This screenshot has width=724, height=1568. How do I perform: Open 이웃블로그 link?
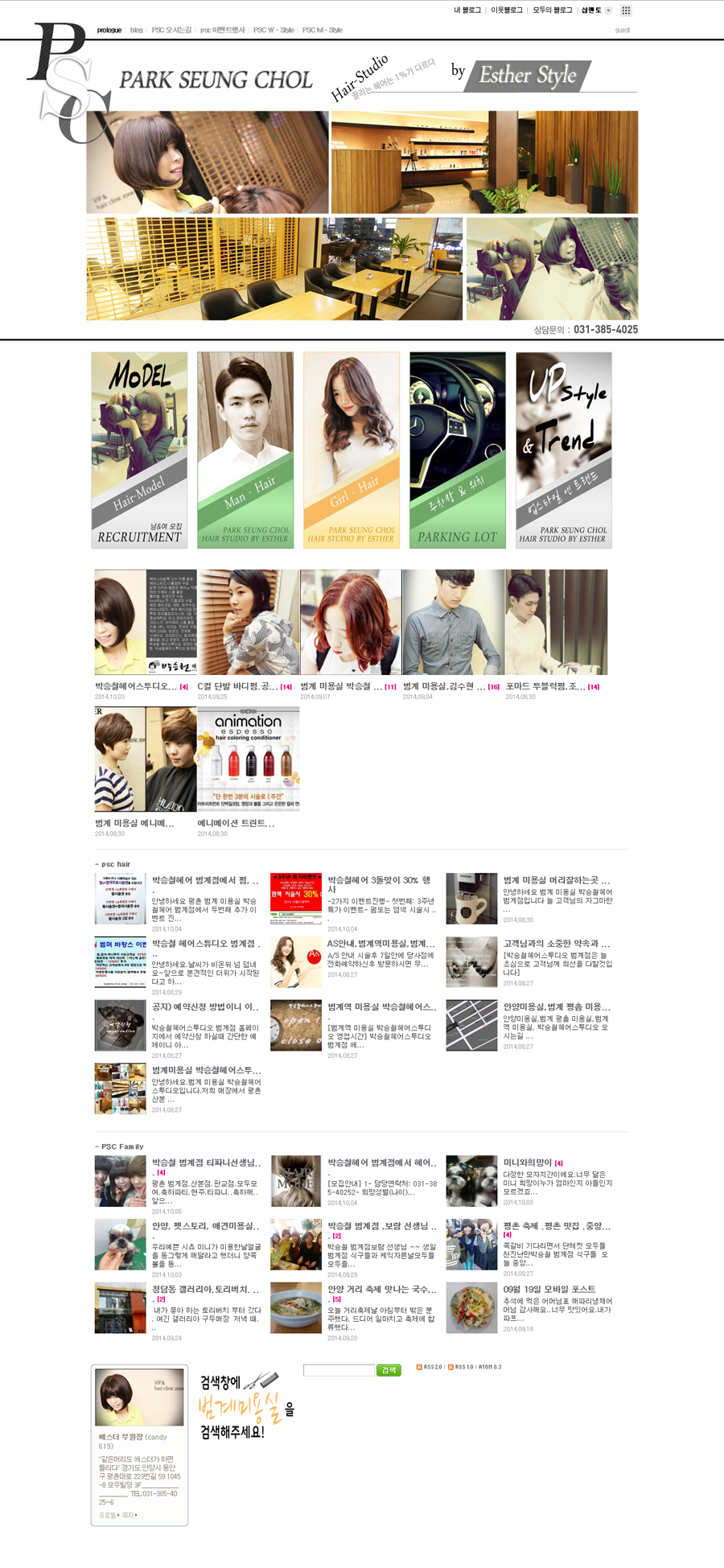pyautogui.click(x=507, y=10)
